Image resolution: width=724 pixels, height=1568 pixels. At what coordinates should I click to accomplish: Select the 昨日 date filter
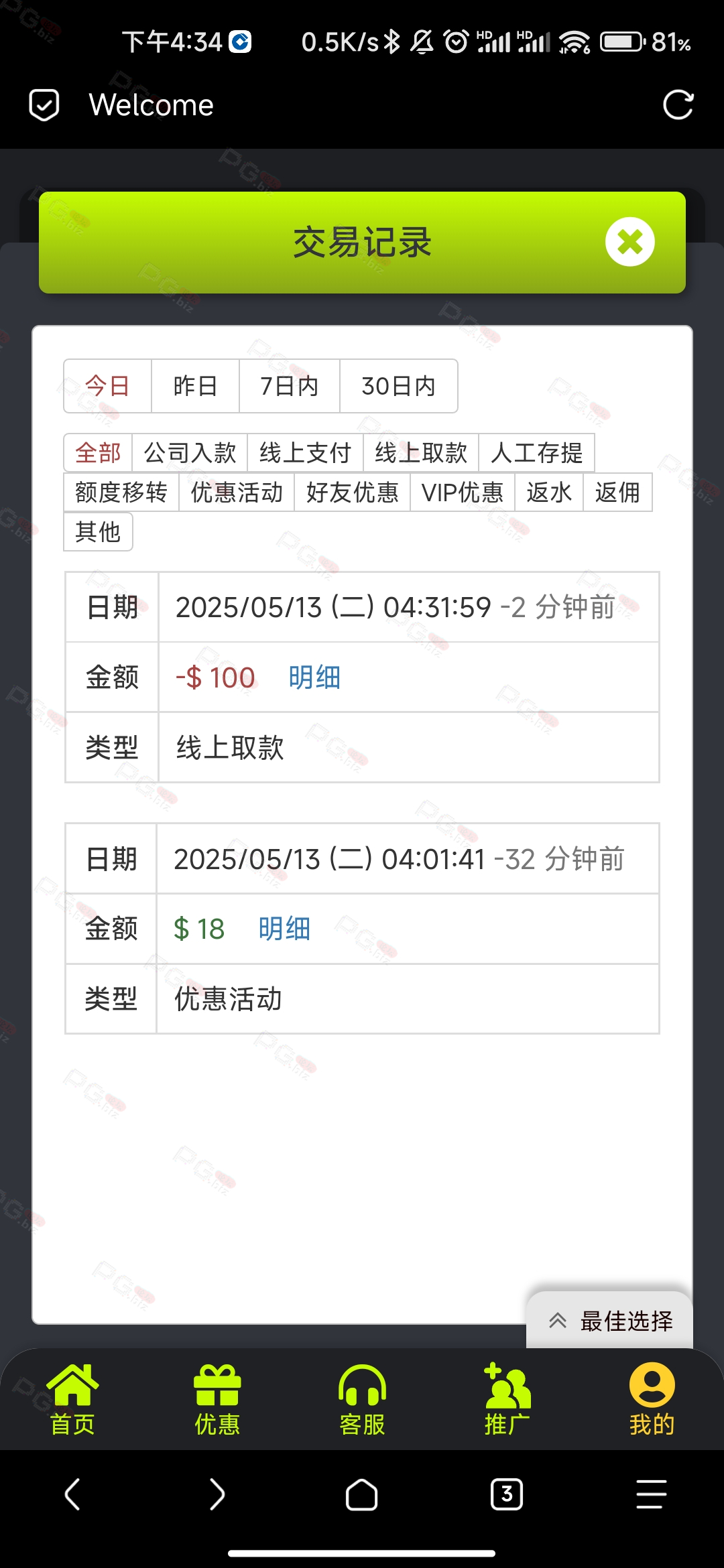[x=195, y=386]
